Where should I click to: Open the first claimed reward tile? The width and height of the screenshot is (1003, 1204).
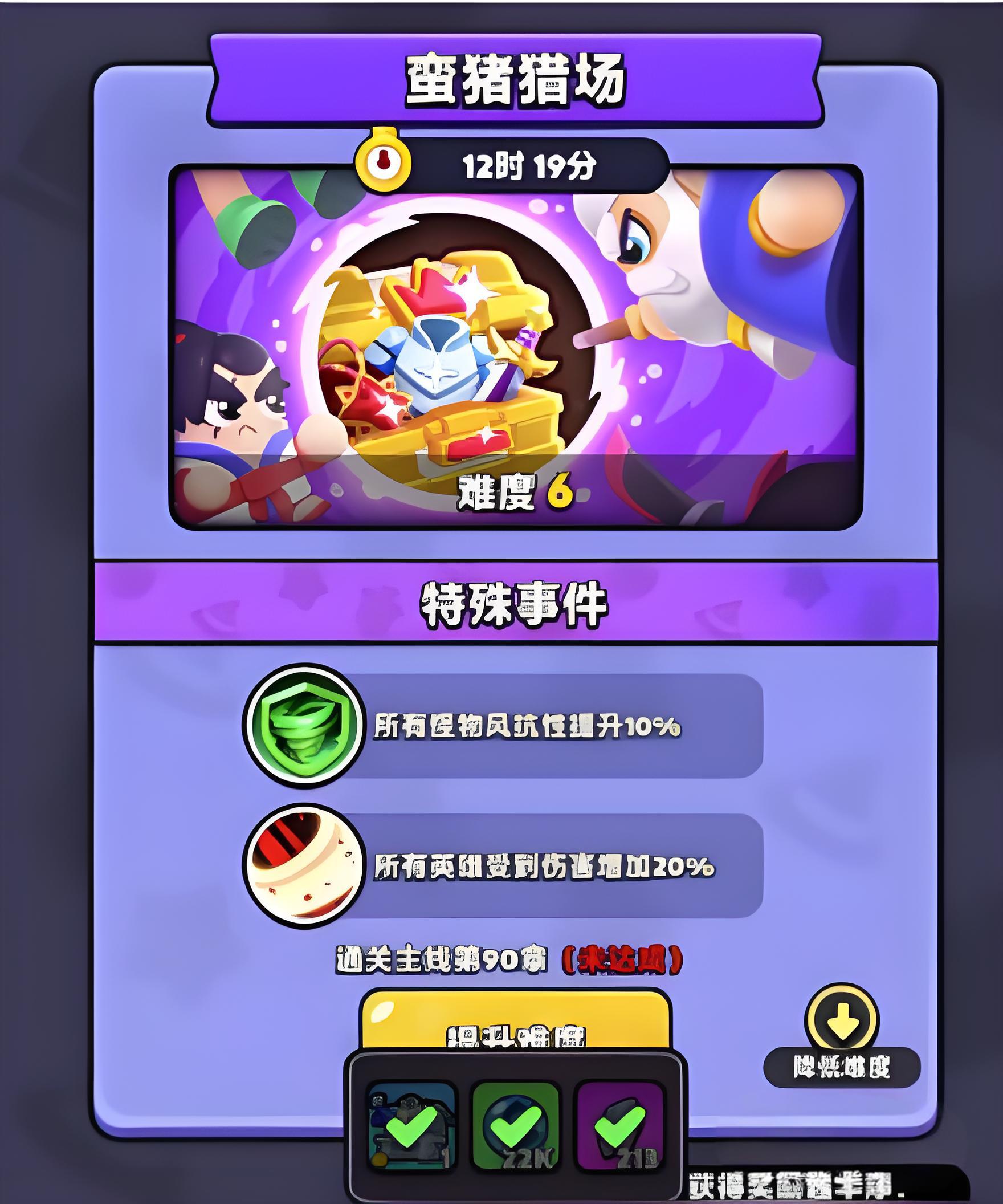[x=411, y=1125]
